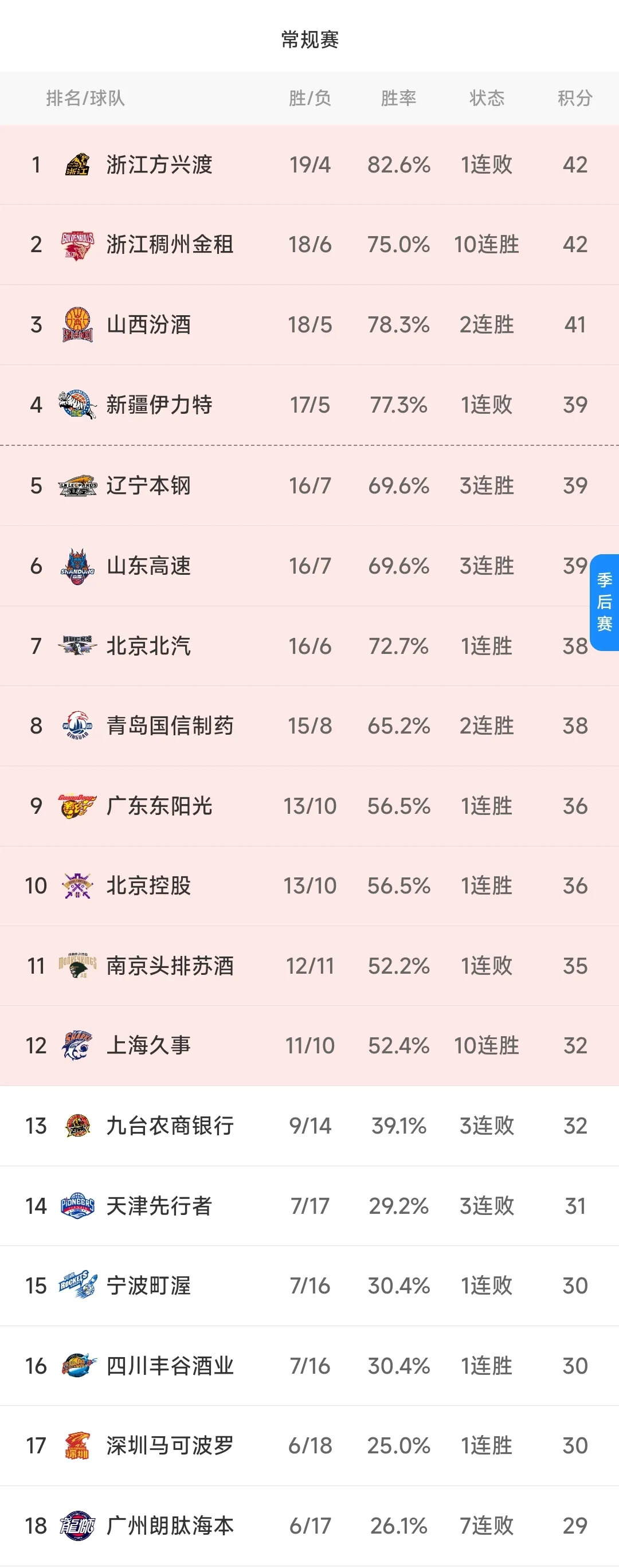Switch to the 季后赛 side tab
The image size is (619, 1568).
[605, 601]
